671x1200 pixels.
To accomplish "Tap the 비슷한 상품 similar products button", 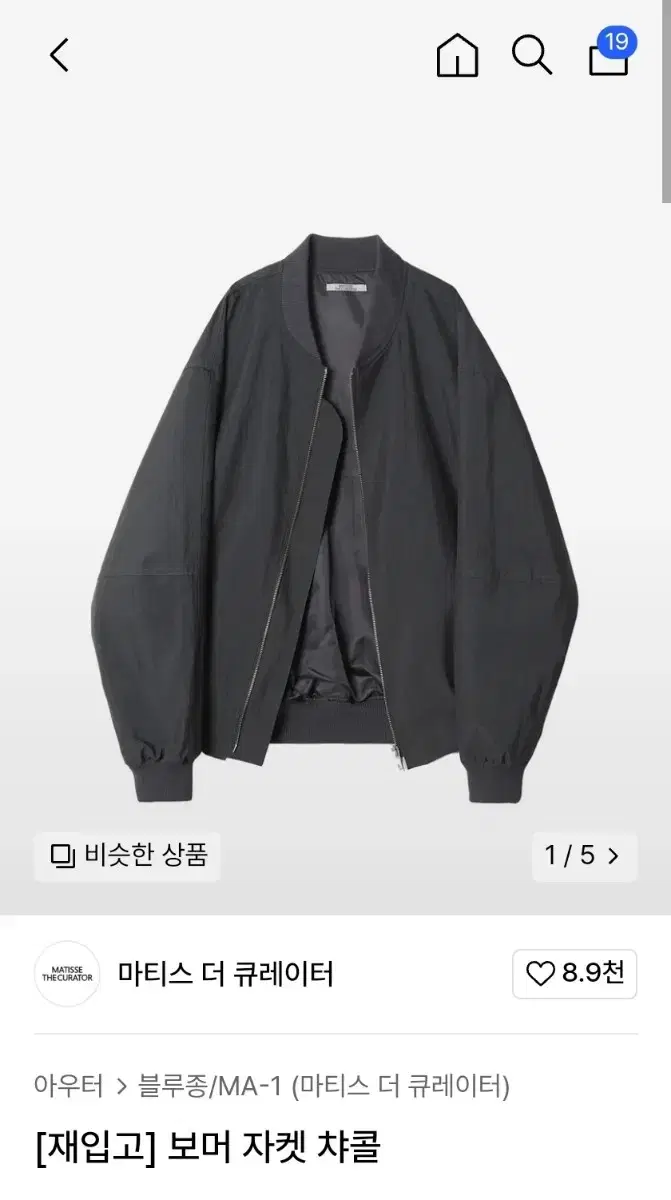I will tap(127, 856).
